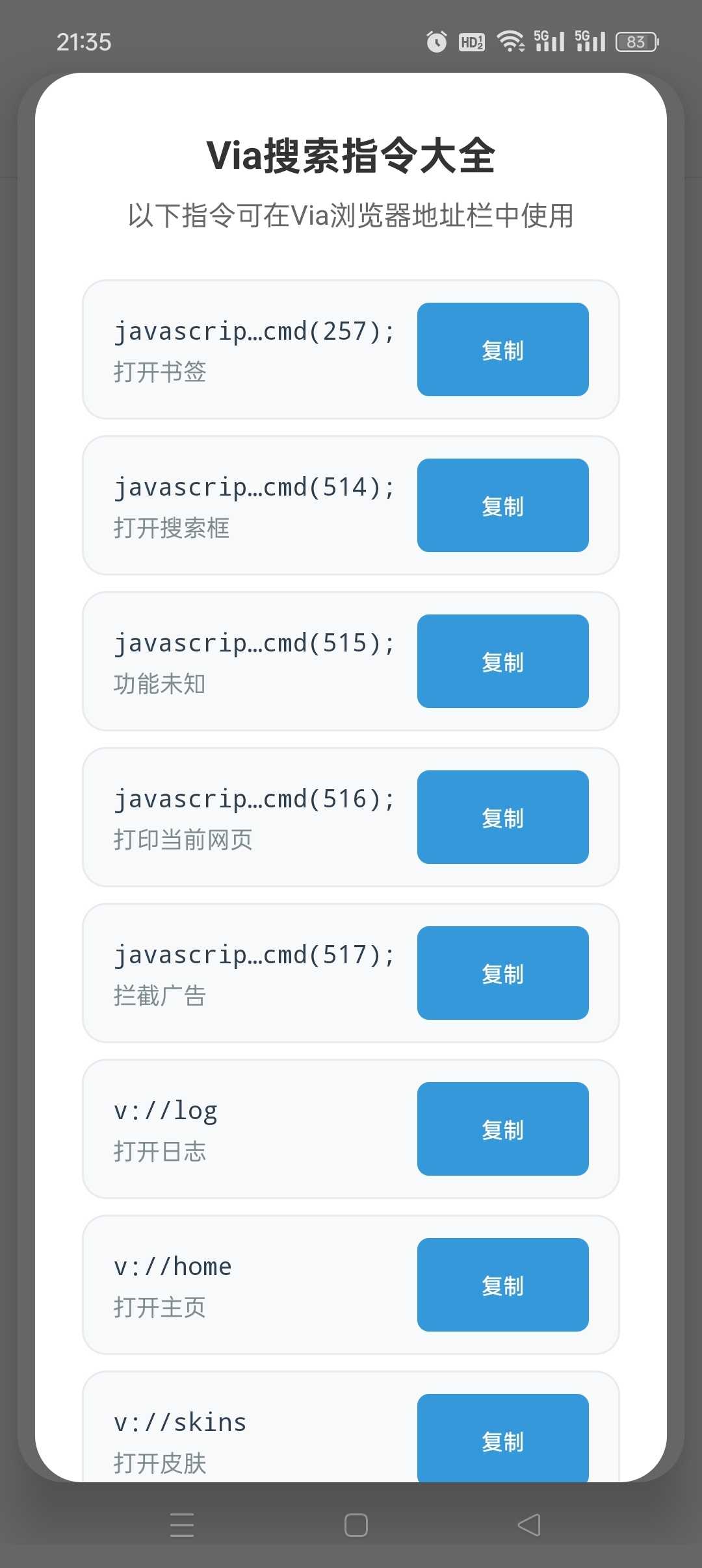
Task: Copy the cmd(257) open bookmarks command
Action: (x=502, y=349)
